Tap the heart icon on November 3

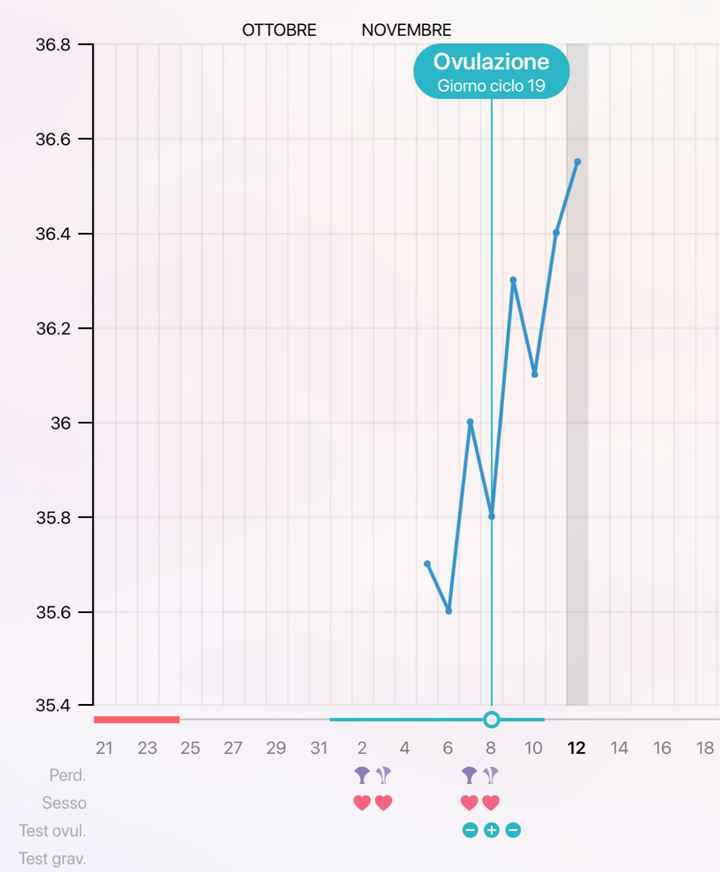pyautogui.click(x=383, y=802)
